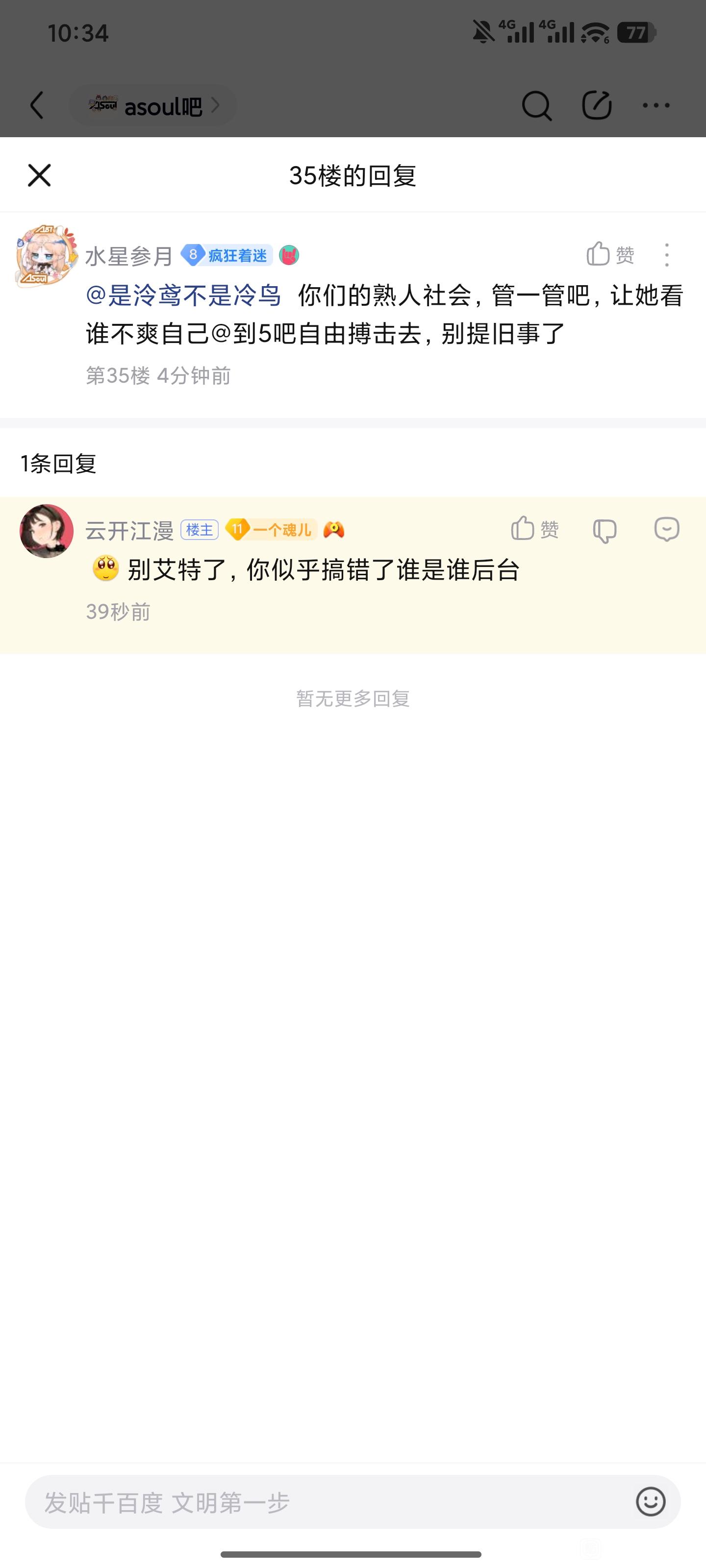Screen dimensions: 706x1568
Task: Open the top bar three-dot menu
Action: click(x=656, y=105)
